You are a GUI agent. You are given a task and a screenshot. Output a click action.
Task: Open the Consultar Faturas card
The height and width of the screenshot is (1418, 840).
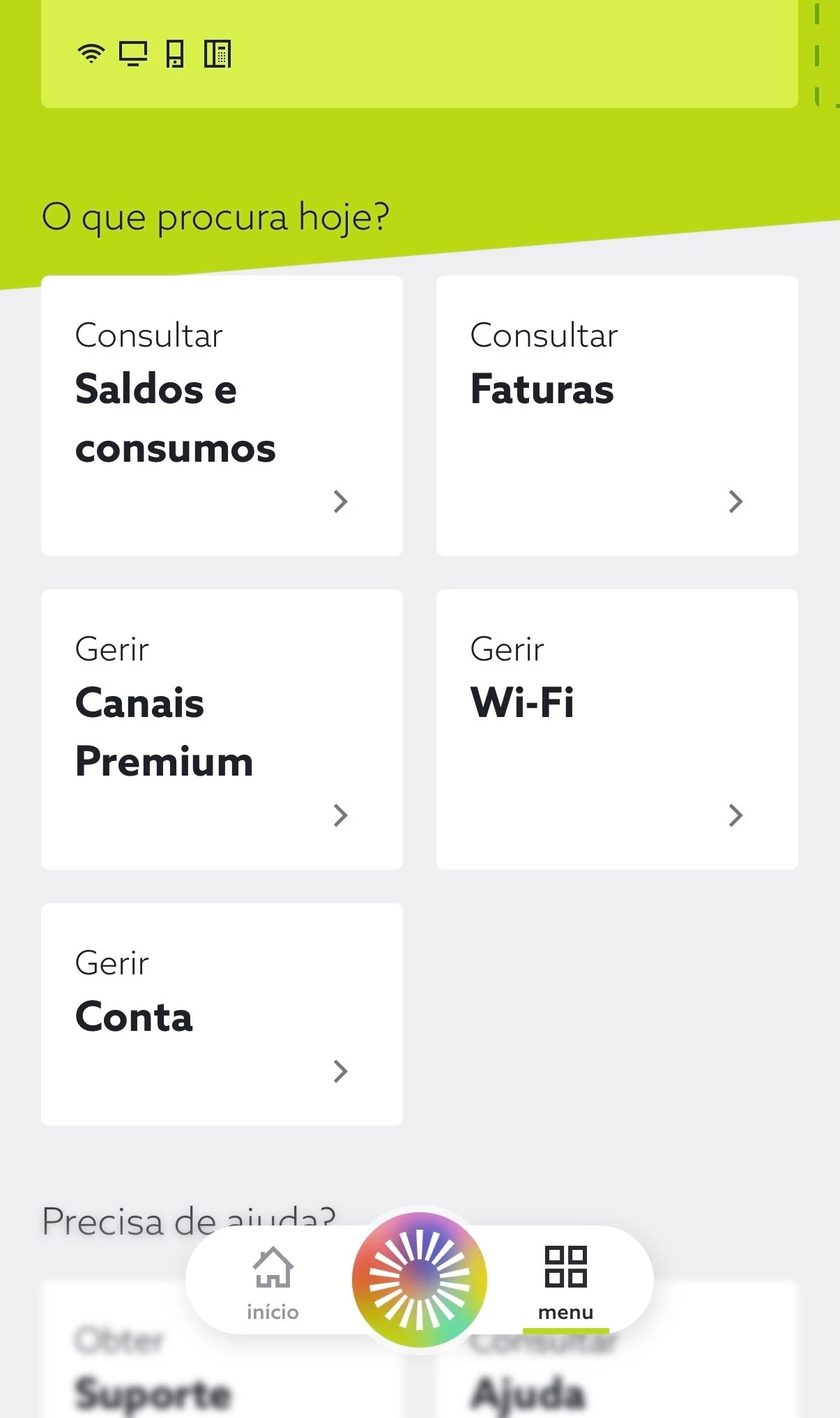pyautogui.click(x=617, y=415)
